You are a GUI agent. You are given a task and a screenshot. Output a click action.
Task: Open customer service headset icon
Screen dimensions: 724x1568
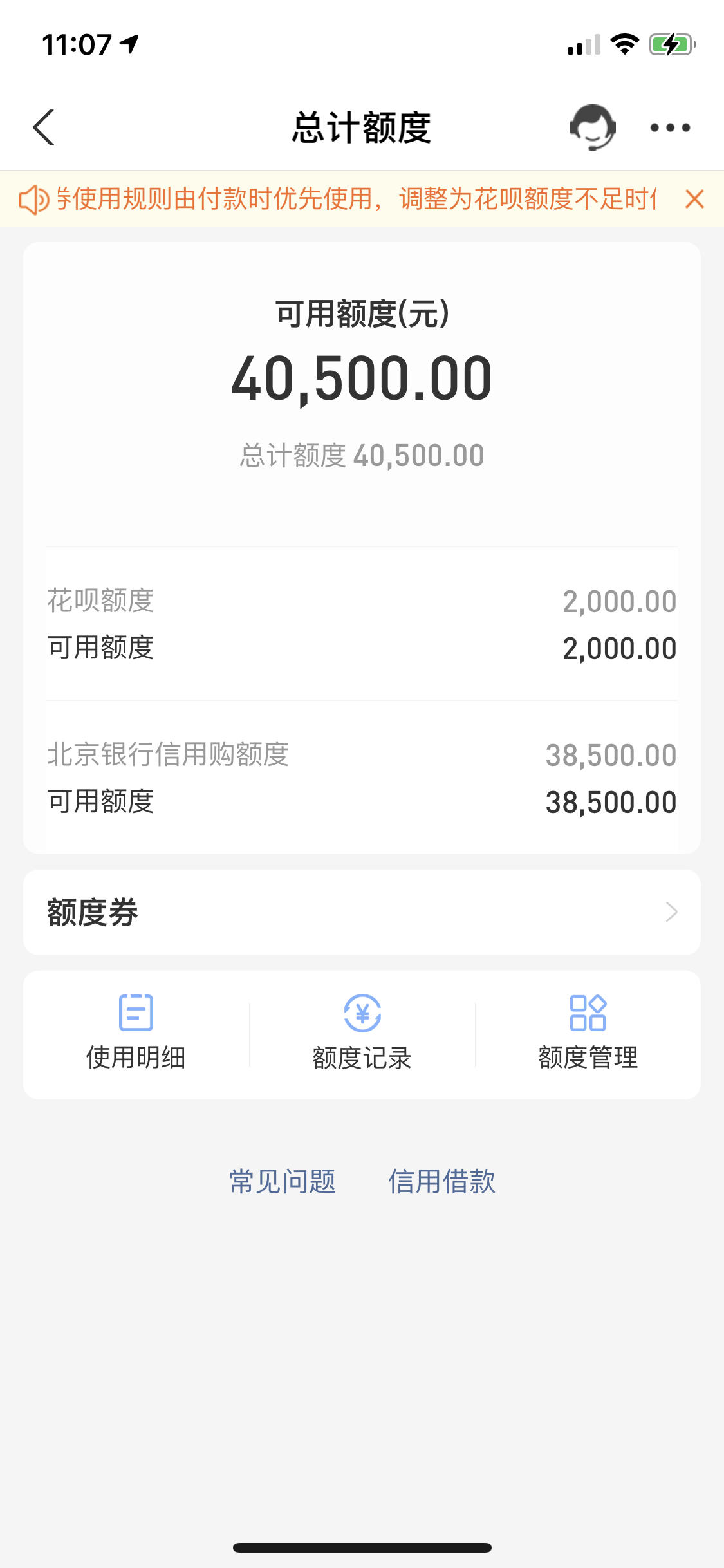point(592,127)
